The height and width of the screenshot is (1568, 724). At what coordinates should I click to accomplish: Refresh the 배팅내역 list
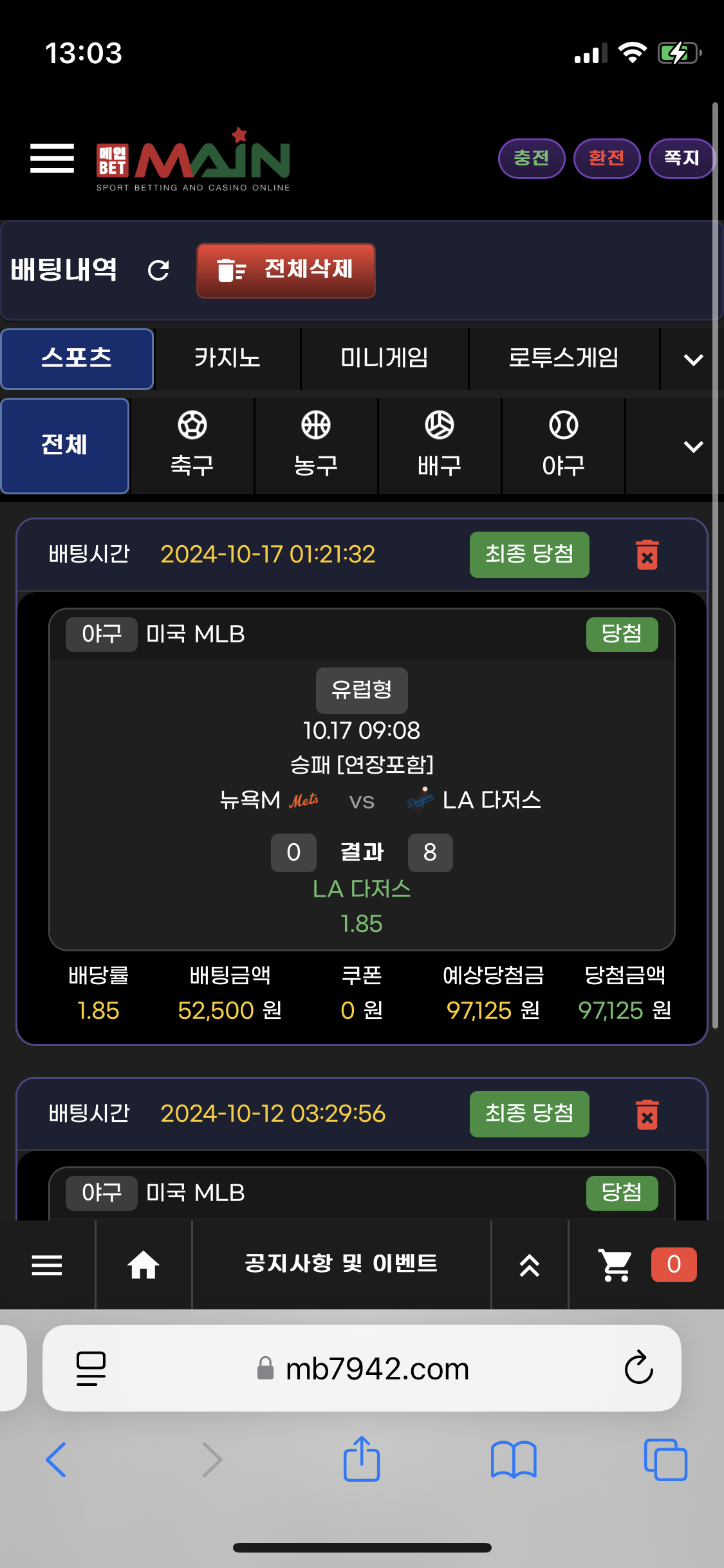point(158,270)
